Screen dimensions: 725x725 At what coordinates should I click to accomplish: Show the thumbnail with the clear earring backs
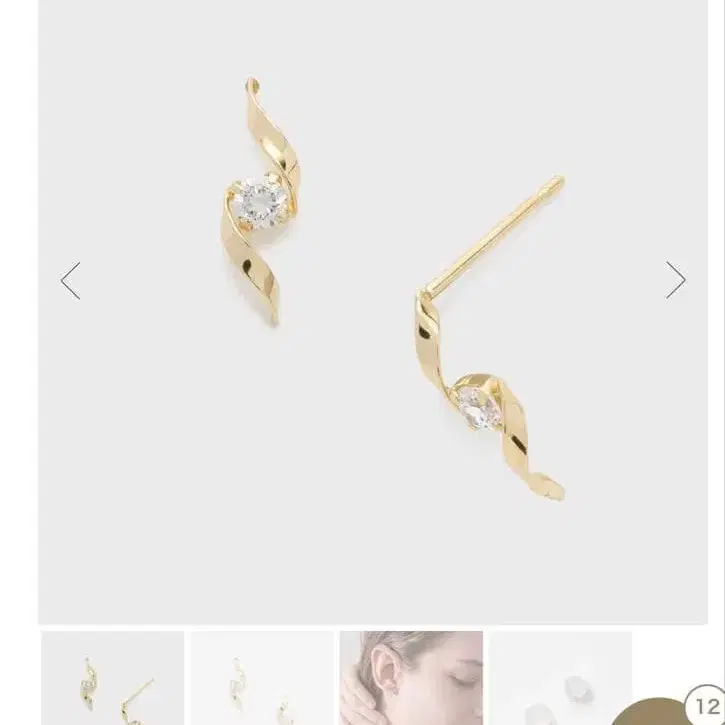point(560,678)
